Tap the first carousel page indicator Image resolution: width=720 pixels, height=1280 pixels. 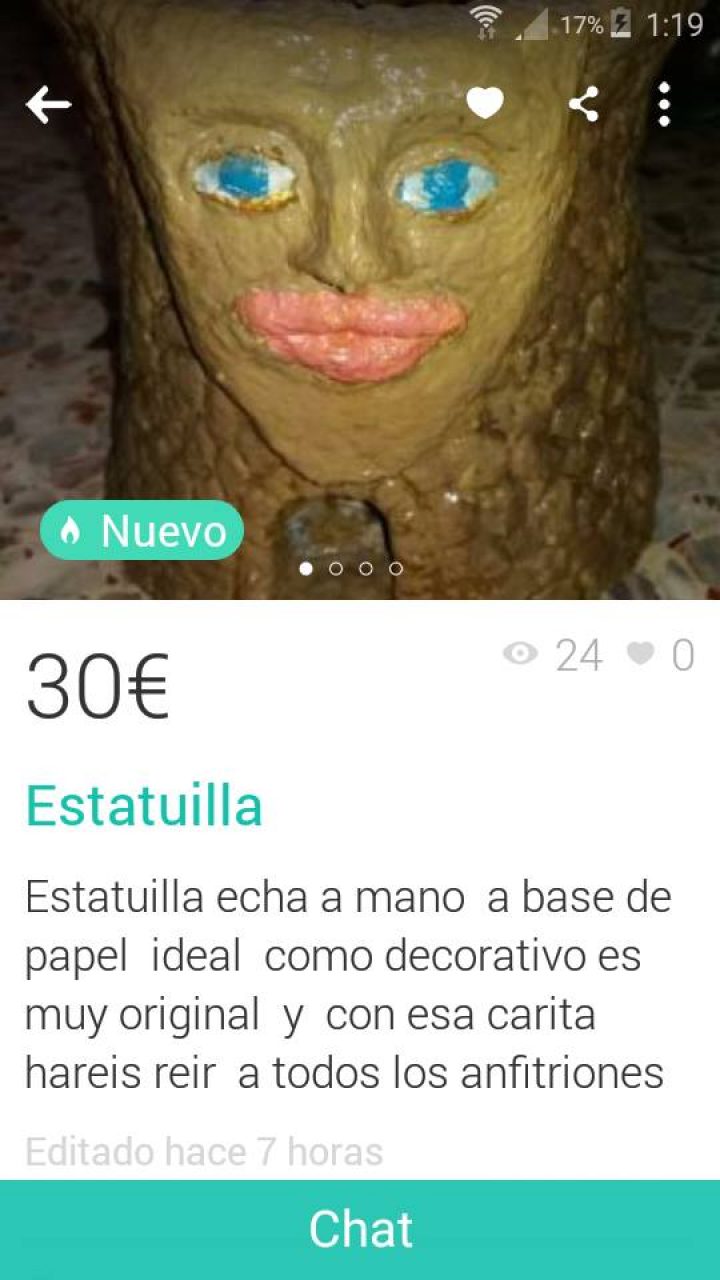click(305, 568)
